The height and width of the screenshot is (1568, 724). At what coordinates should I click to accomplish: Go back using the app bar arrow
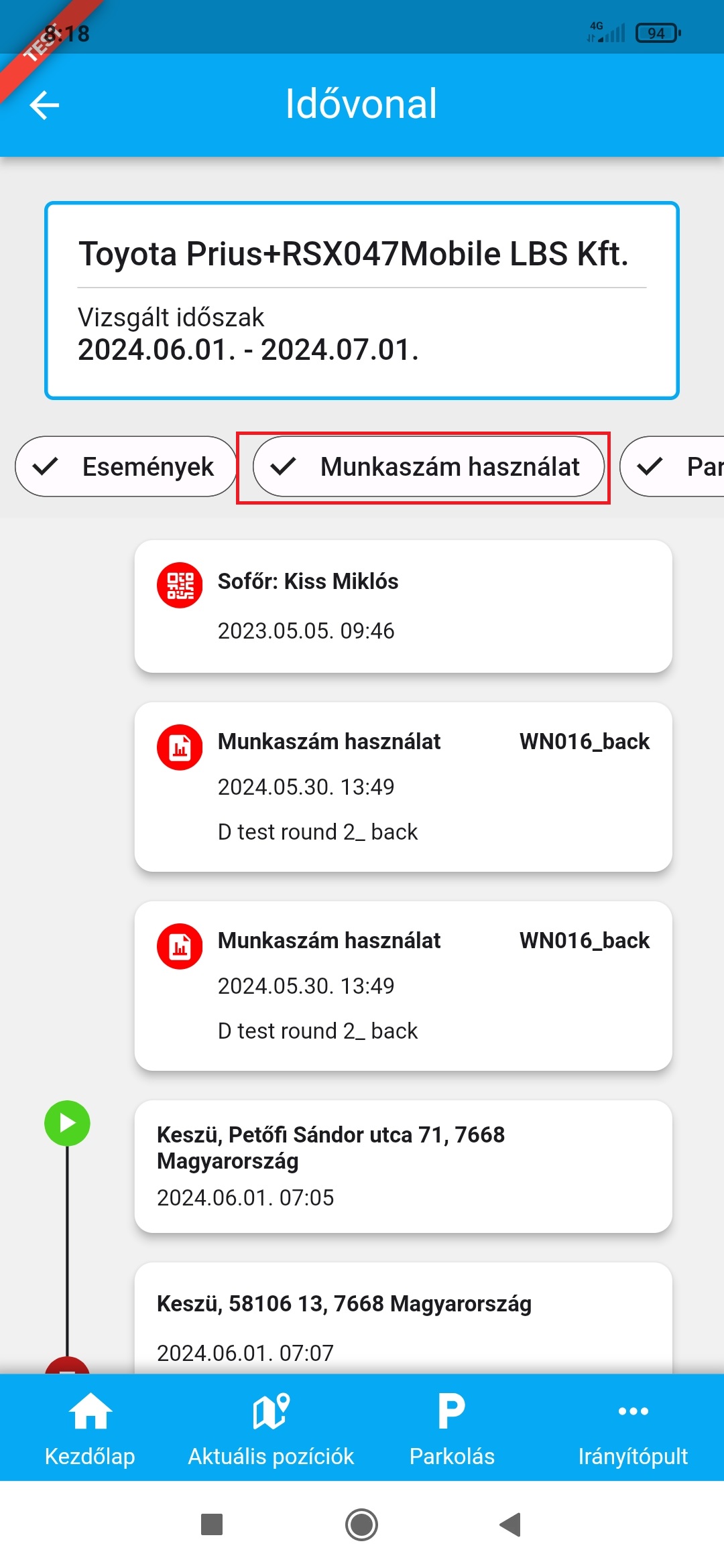[x=45, y=105]
